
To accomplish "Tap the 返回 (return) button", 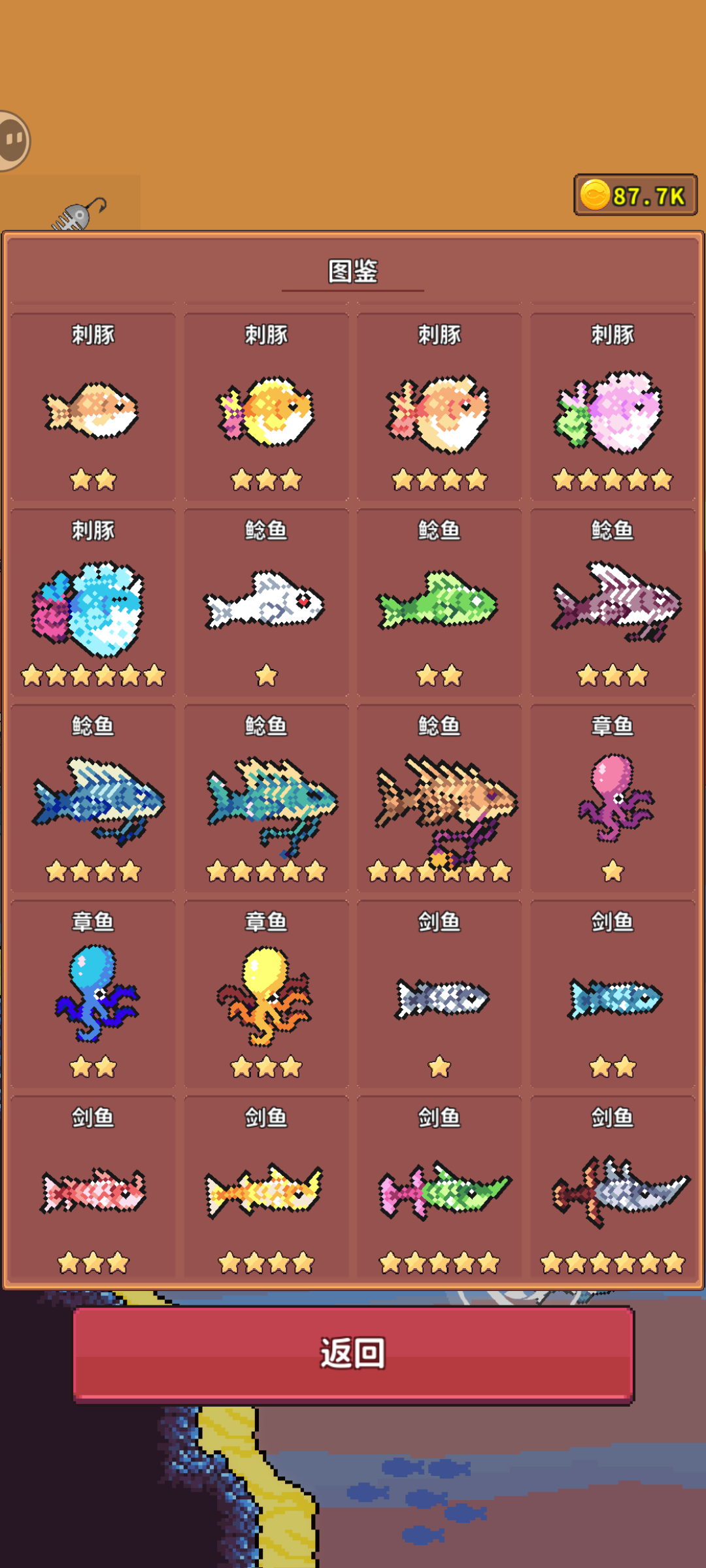I will (353, 1354).
